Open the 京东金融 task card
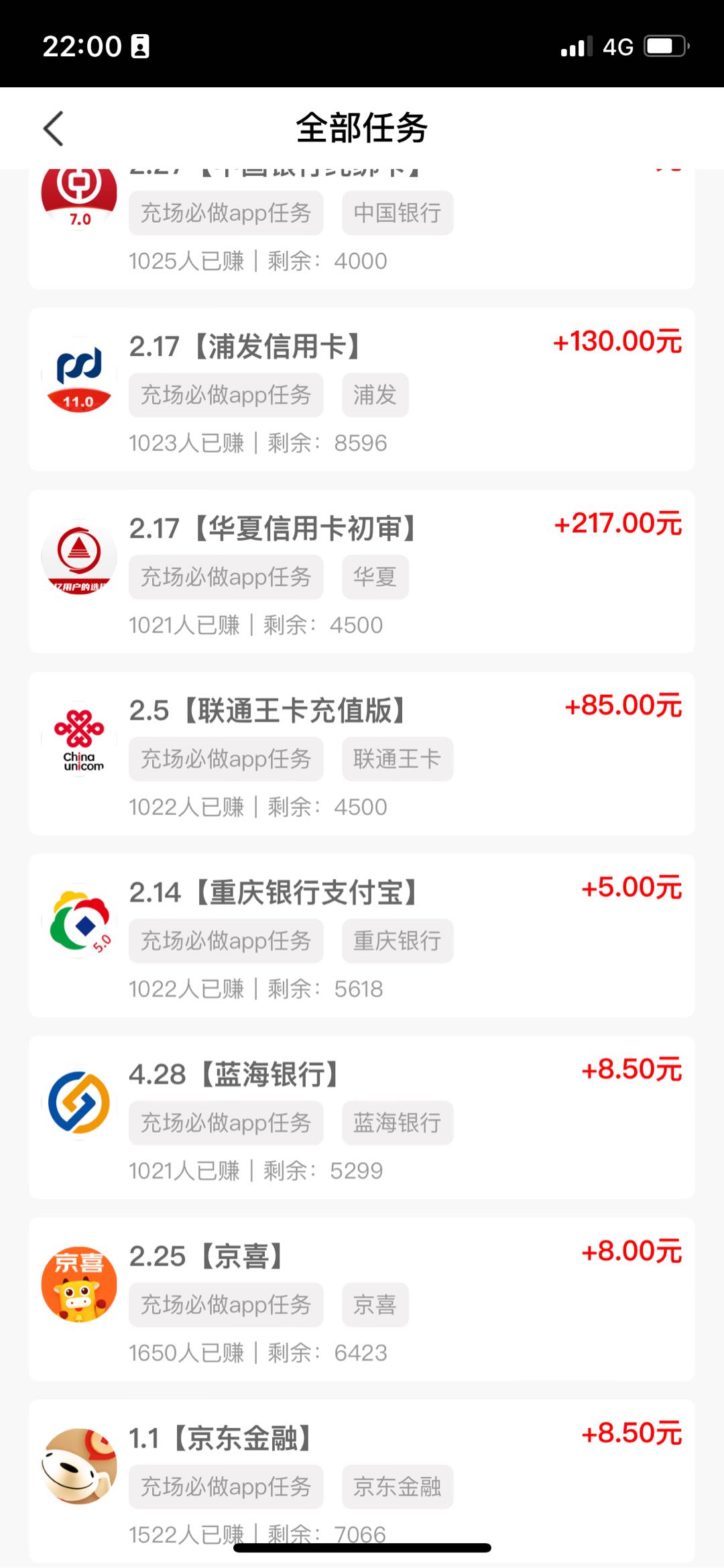 [362, 1475]
